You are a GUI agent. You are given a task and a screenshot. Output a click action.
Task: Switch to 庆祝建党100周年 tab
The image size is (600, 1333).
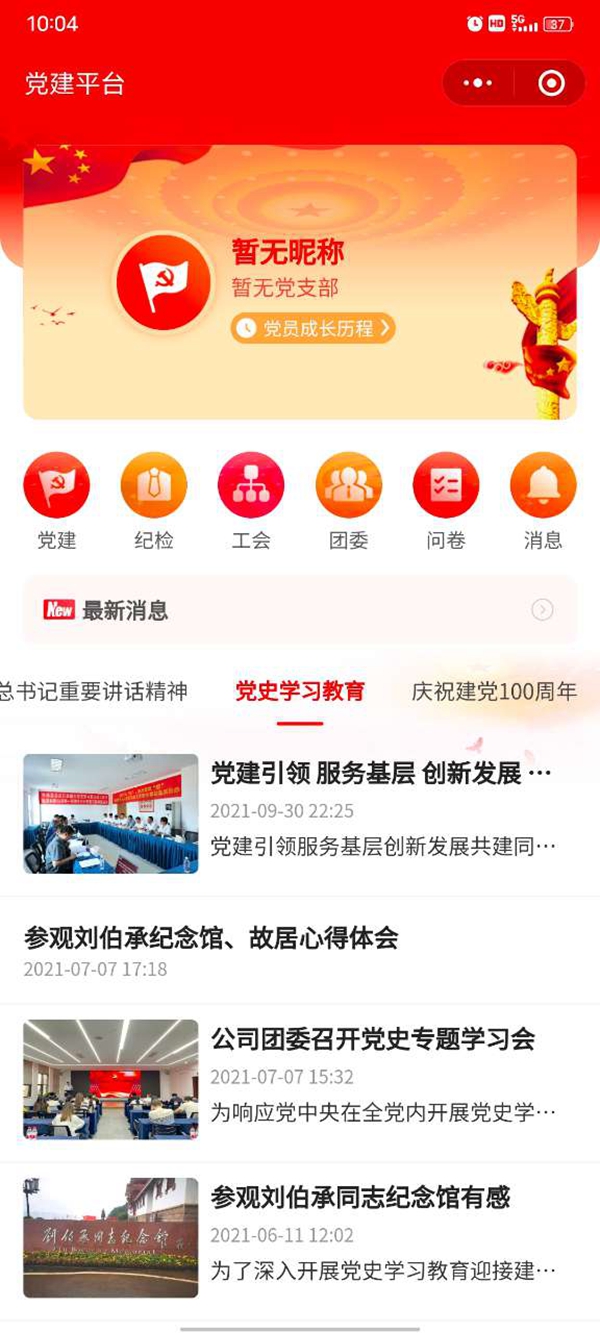tap(494, 691)
